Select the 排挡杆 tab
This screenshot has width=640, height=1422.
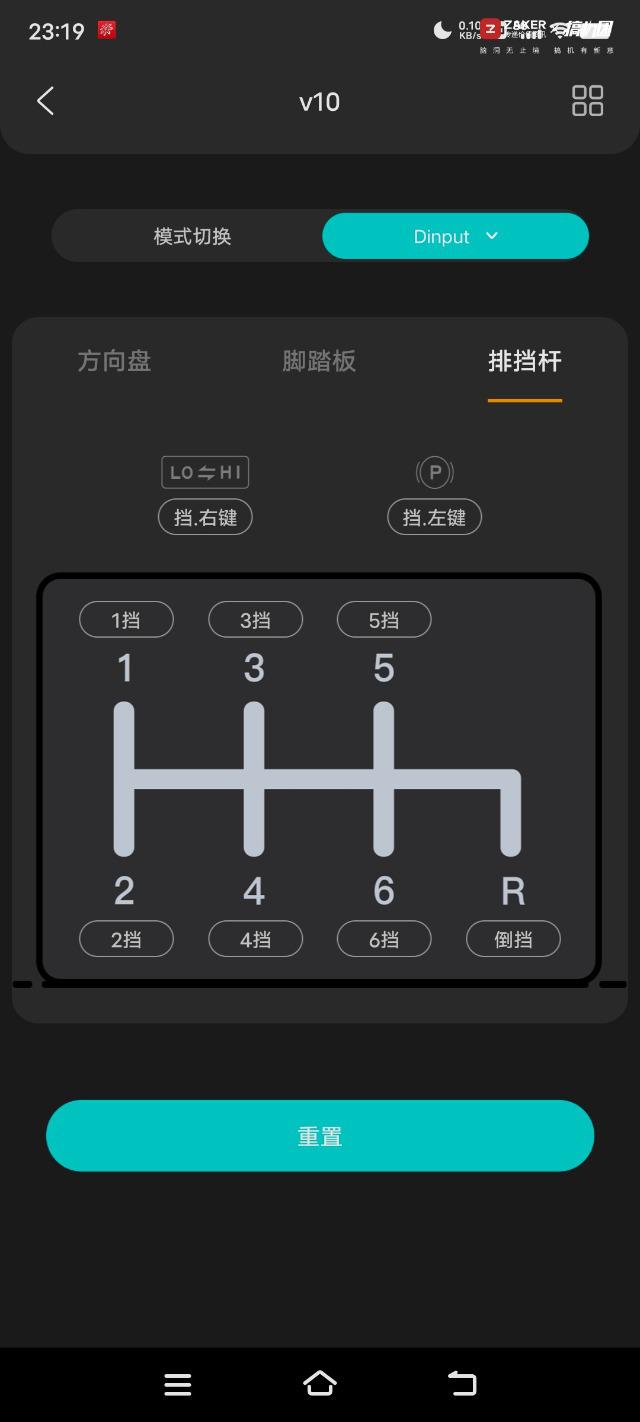pyautogui.click(x=524, y=361)
